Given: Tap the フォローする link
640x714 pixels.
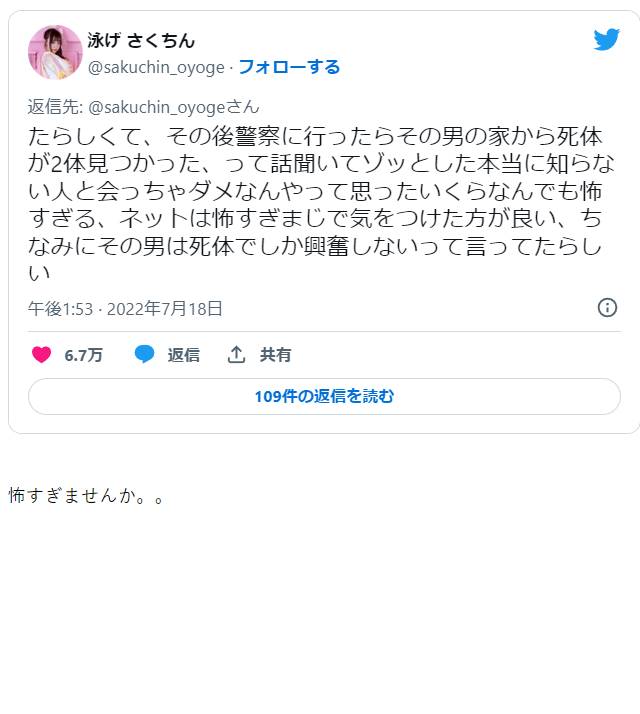Looking at the screenshot, I should click(289, 67).
